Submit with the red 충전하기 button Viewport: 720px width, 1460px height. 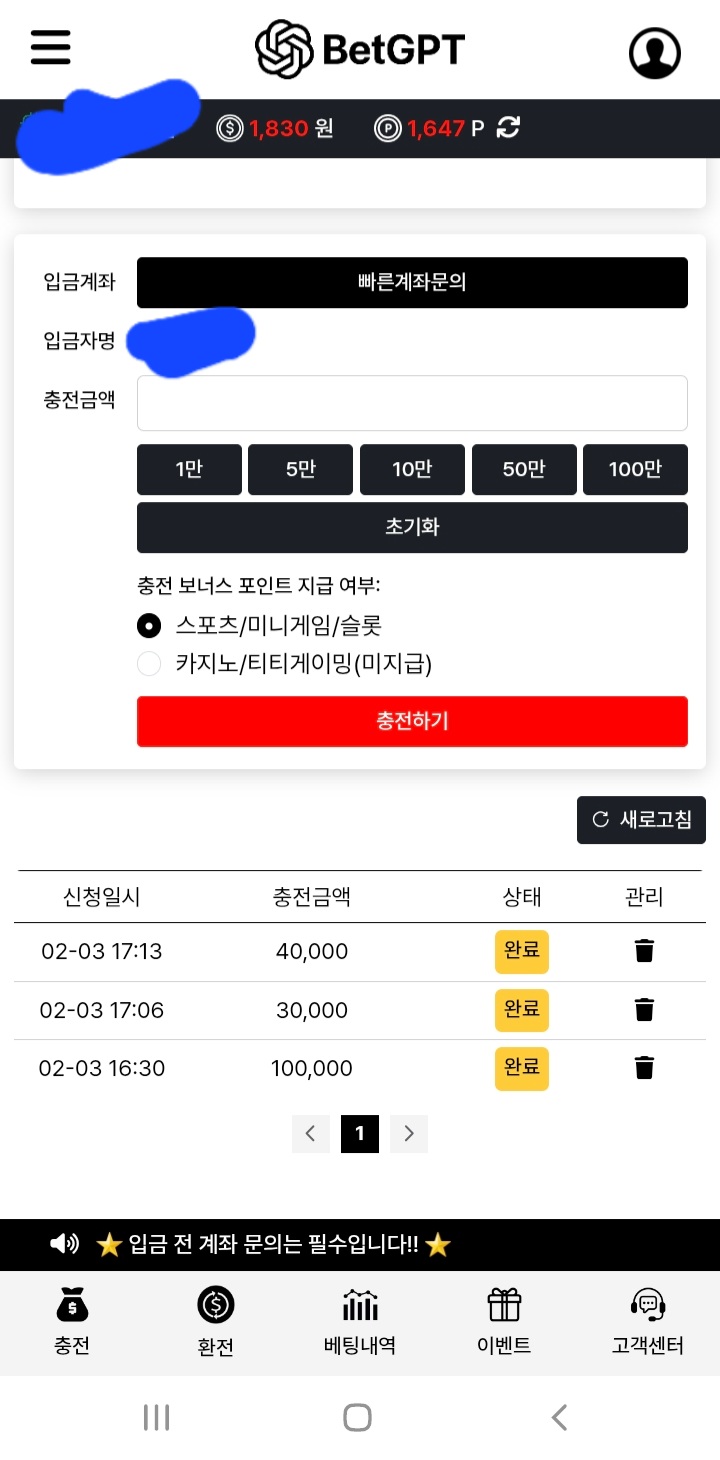click(412, 721)
